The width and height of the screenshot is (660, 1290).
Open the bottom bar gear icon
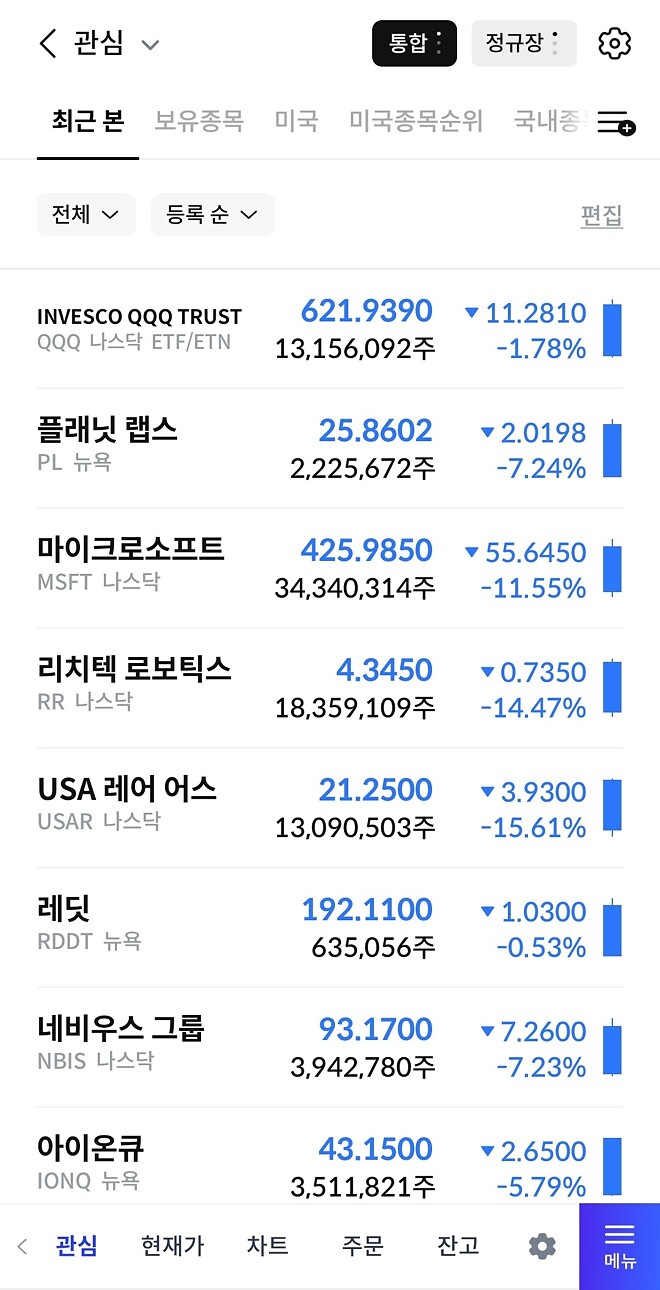[542, 1246]
